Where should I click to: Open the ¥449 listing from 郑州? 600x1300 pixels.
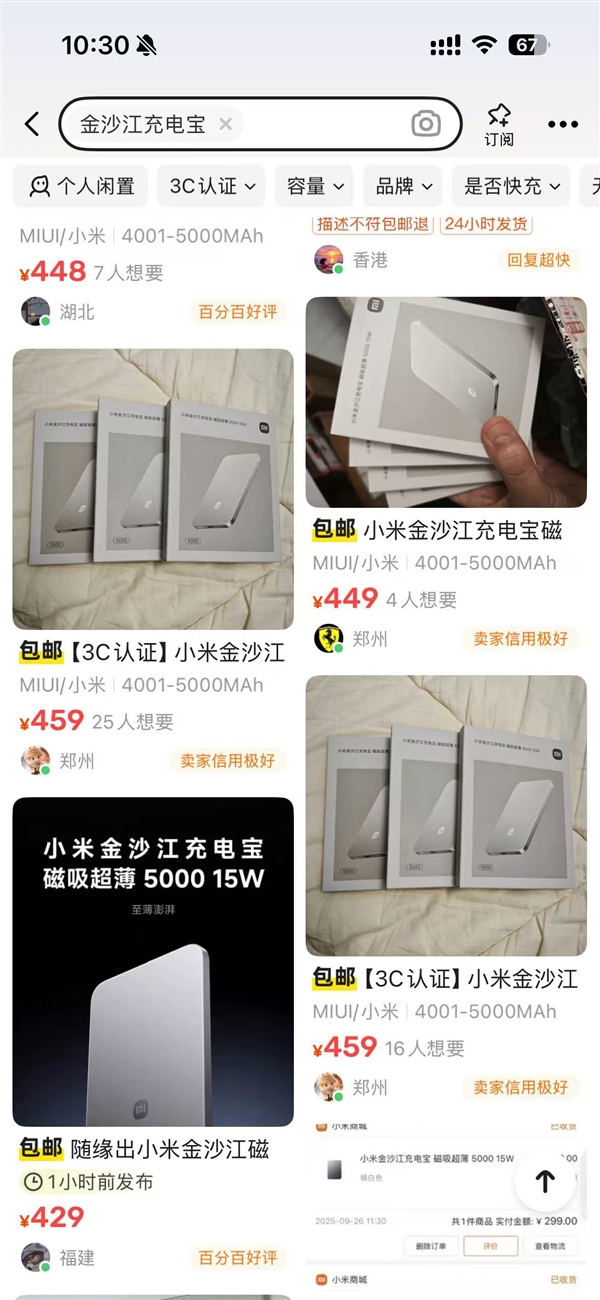click(x=445, y=400)
